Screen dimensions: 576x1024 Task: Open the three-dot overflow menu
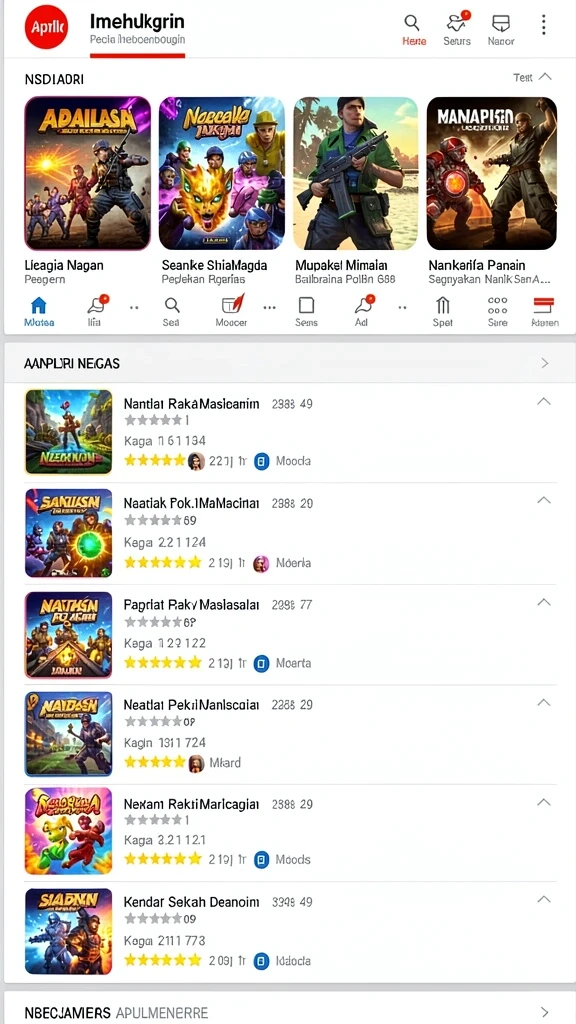[x=543, y=24]
